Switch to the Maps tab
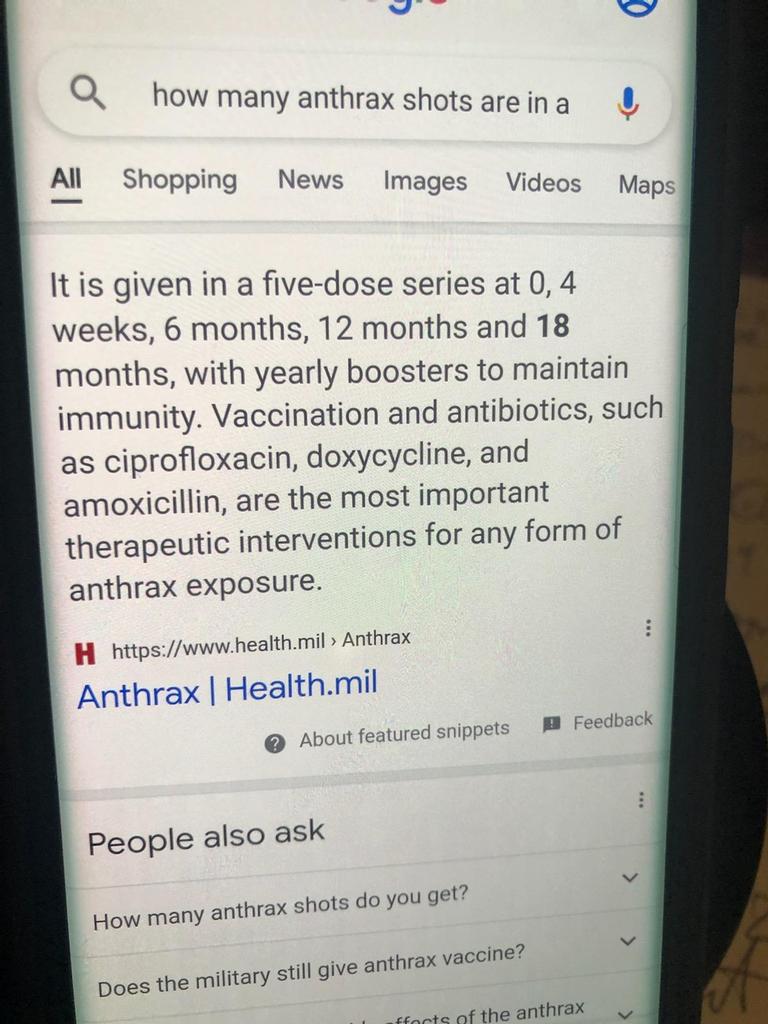 pyautogui.click(x=646, y=185)
